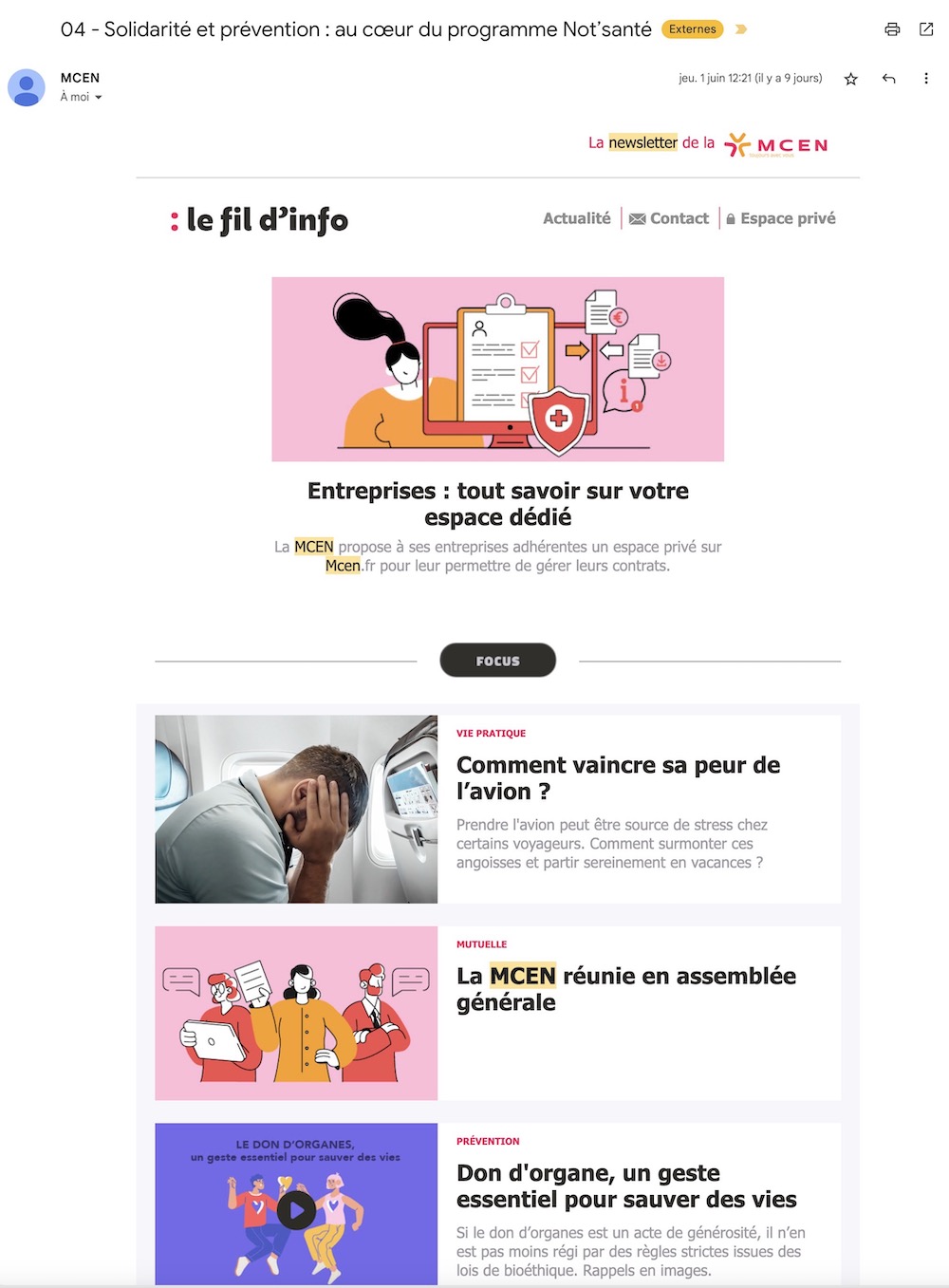Open the Actualité link

[x=576, y=218]
